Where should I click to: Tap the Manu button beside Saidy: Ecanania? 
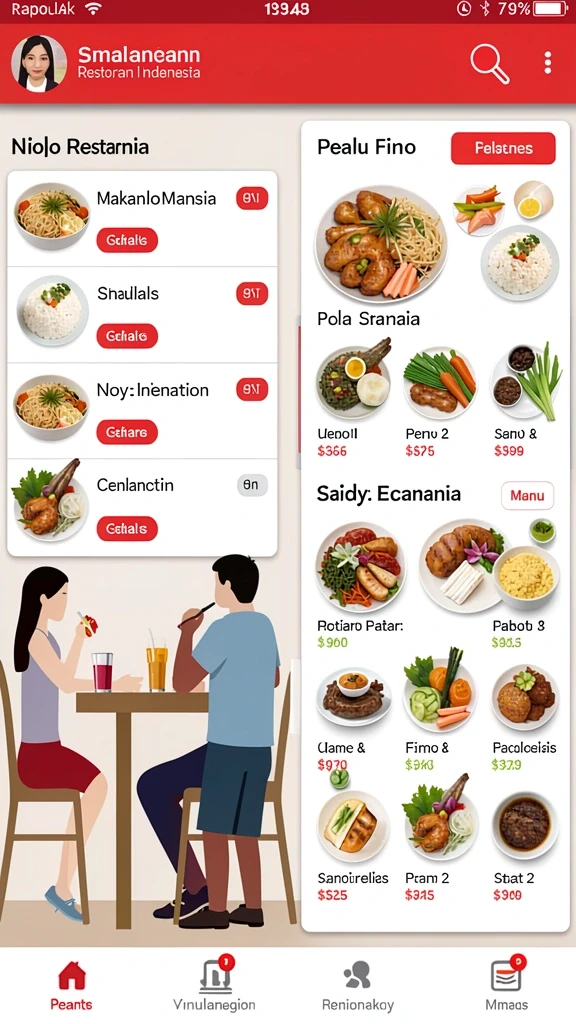coord(527,496)
